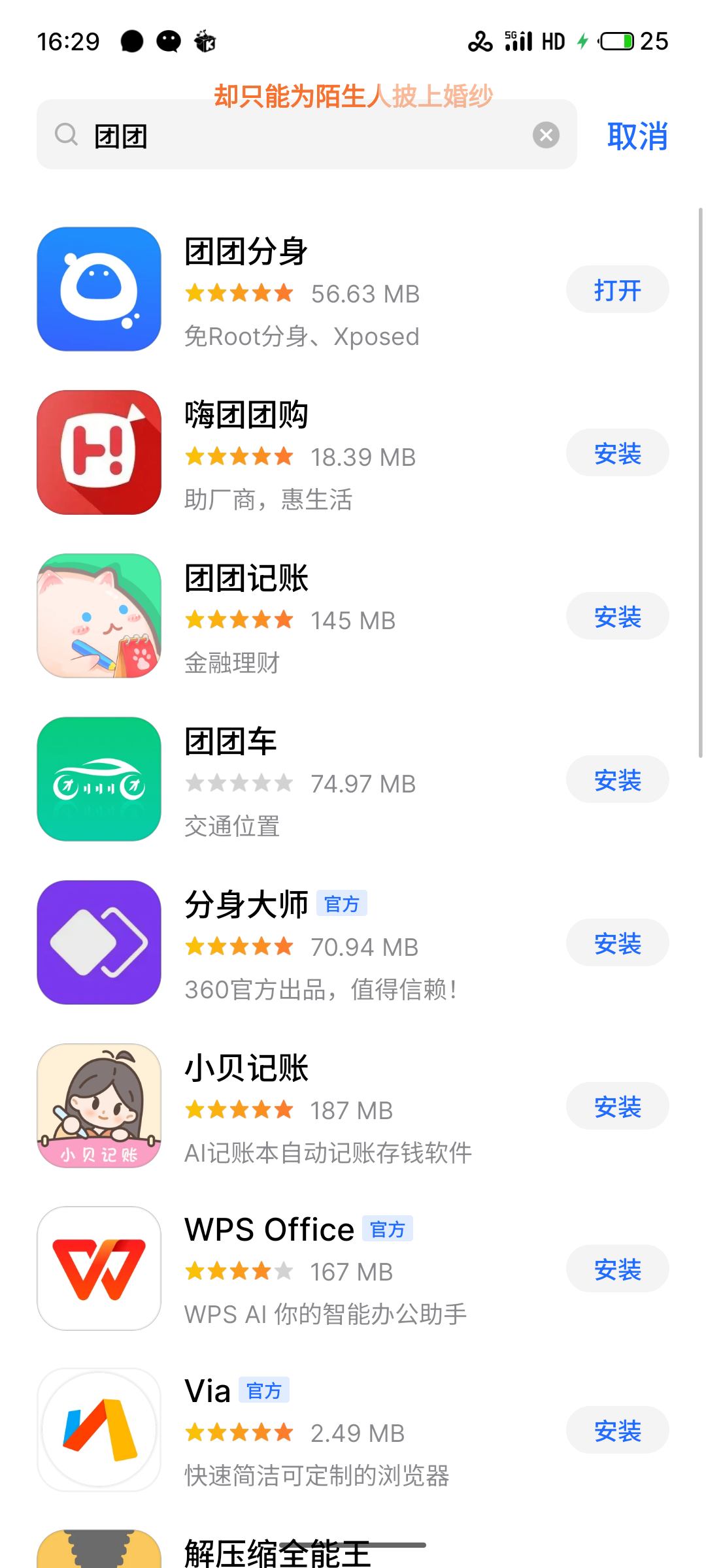Tap the 分身大师 purple icon
This screenshot has width=706, height=1568.
tap(98, 943)
